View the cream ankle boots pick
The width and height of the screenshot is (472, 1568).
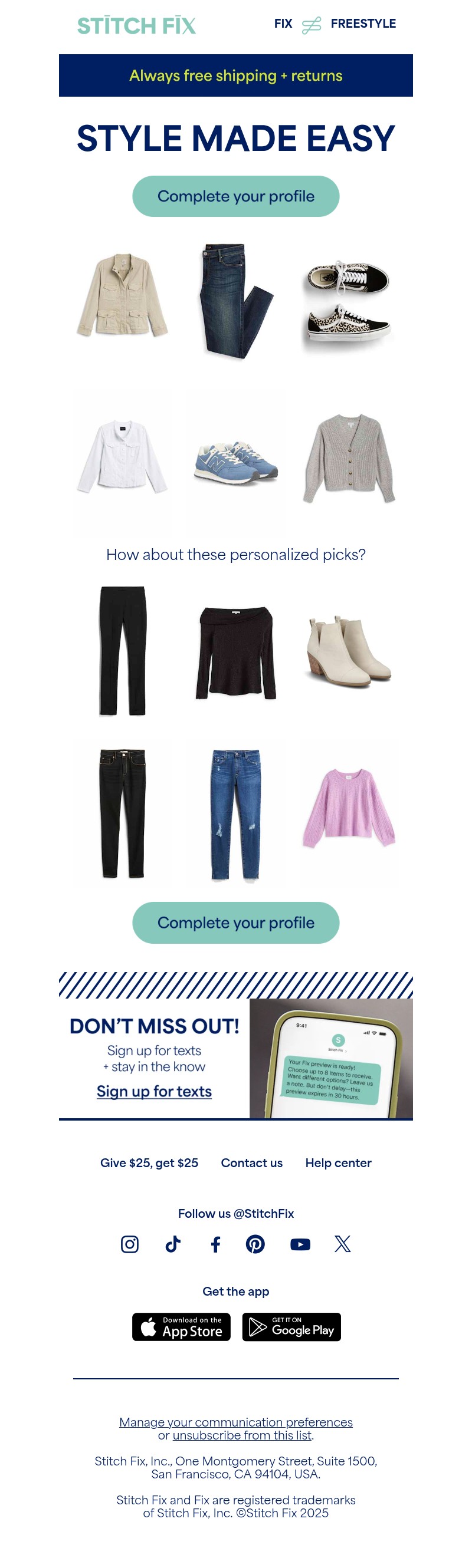pos(348,651)
